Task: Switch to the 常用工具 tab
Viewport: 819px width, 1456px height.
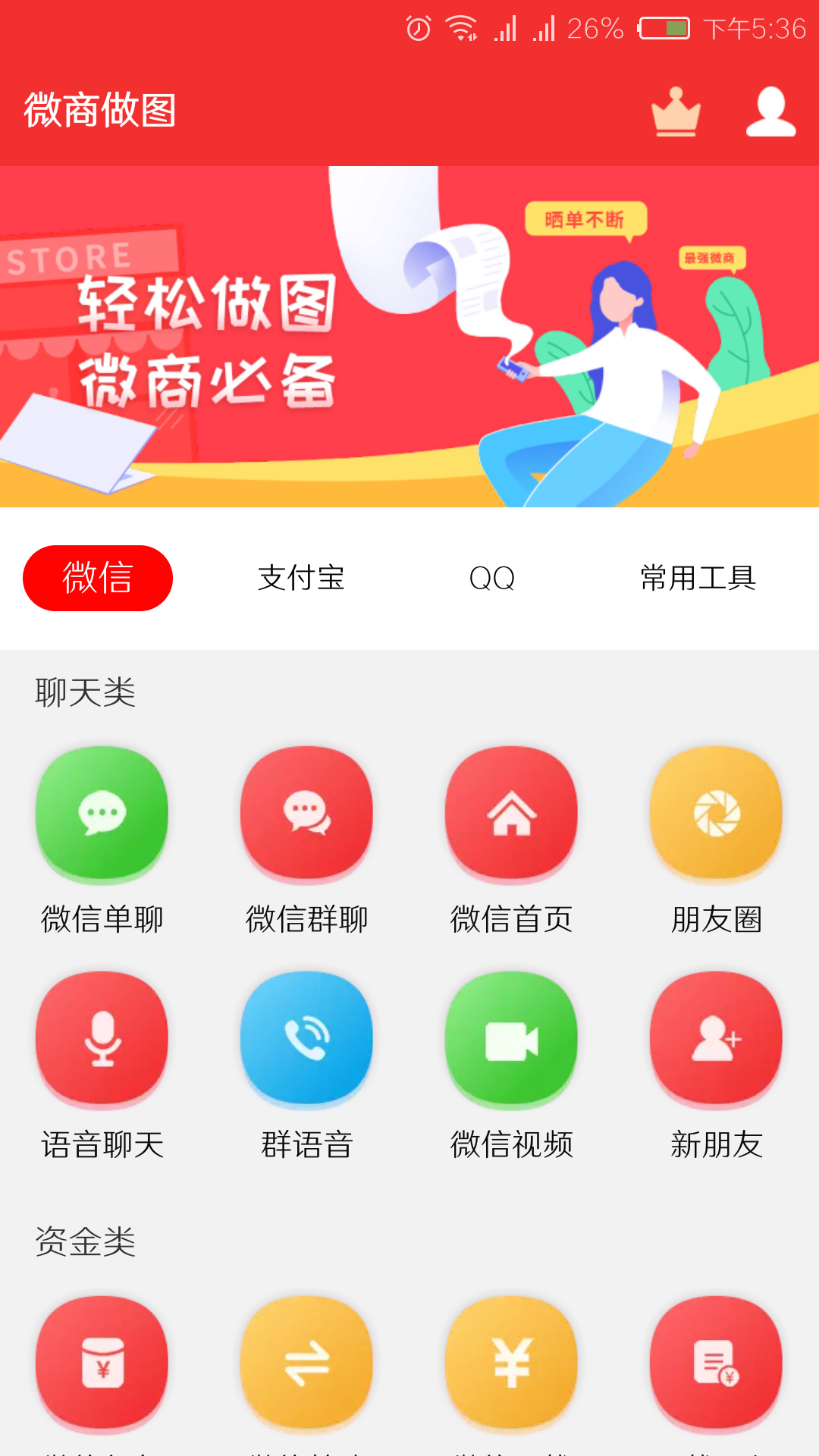Action: coord(698,578)
